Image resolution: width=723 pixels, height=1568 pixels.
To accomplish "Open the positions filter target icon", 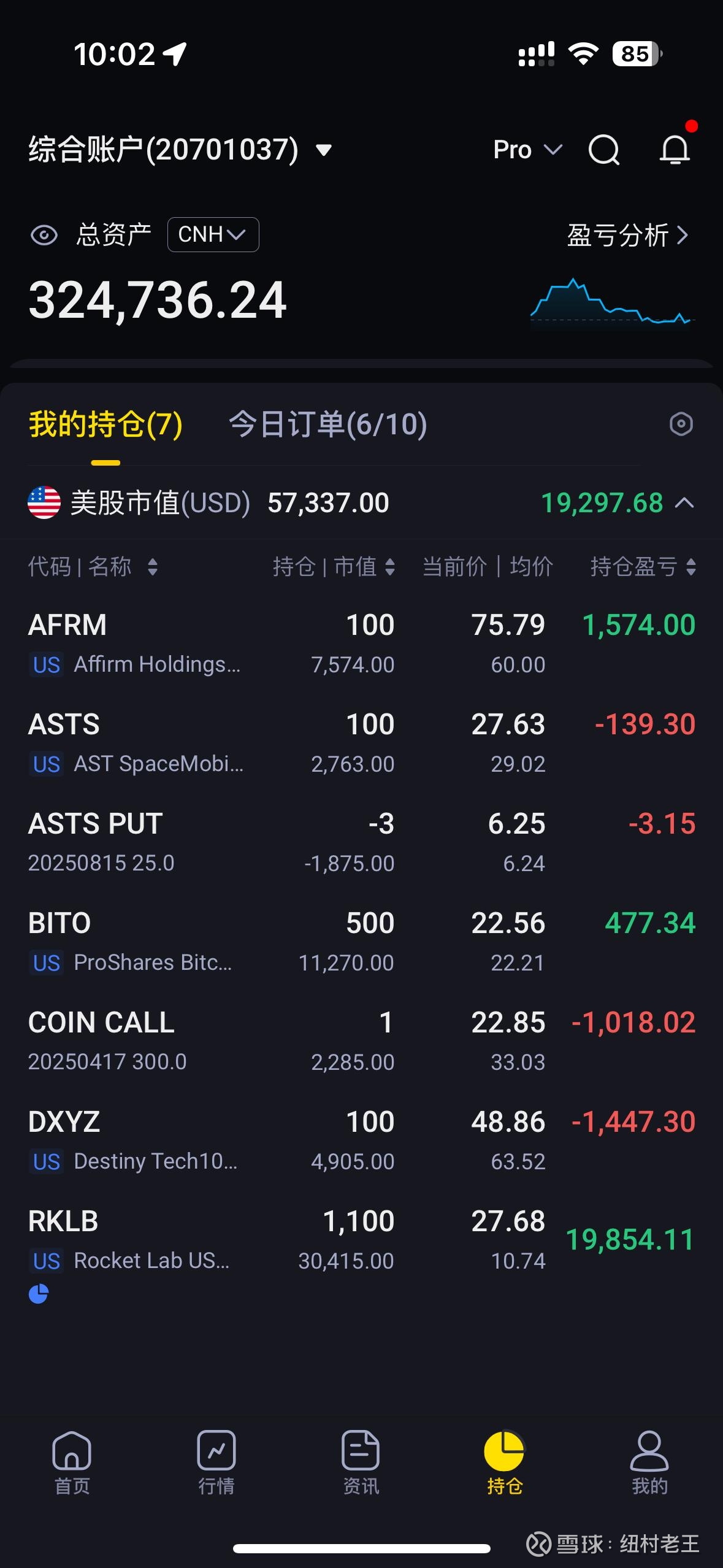I will click(681, 425).
